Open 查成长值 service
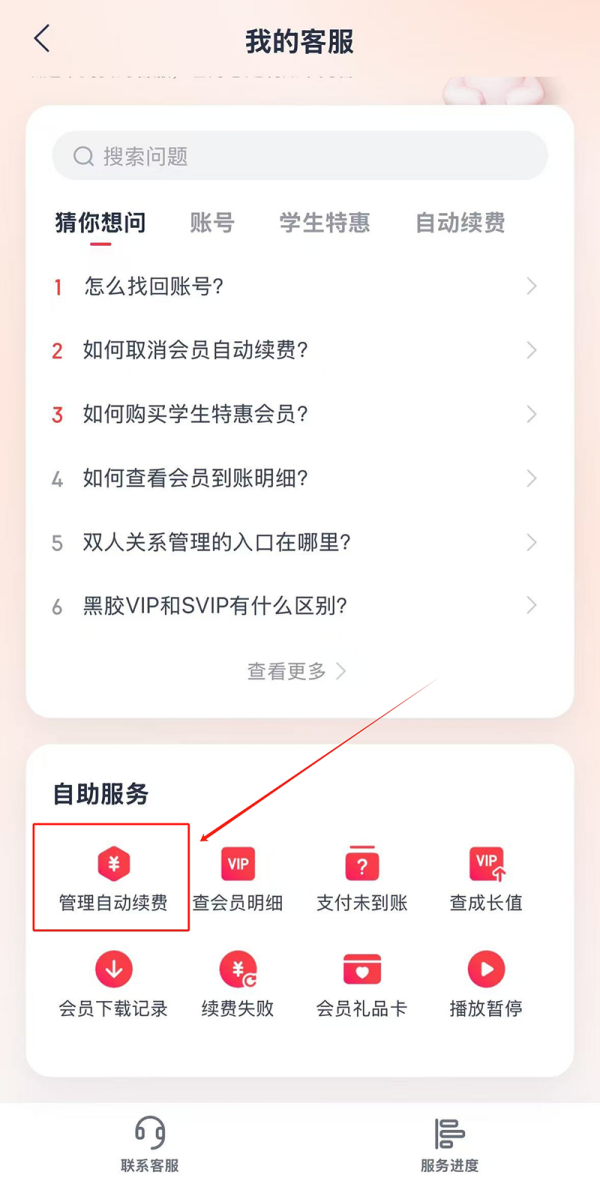This screenshot has width=600, height=1196. tap(486, 878)
